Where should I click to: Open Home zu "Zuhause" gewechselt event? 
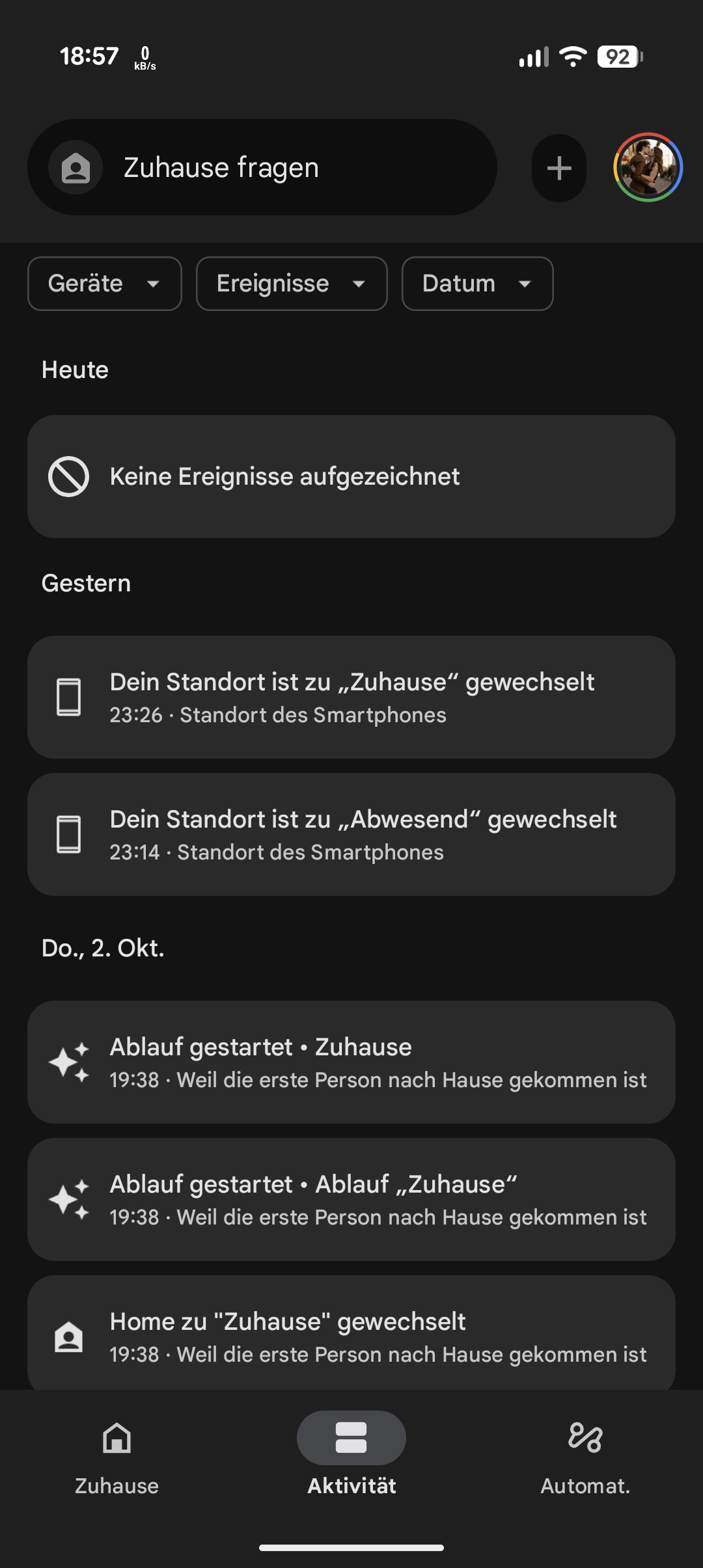[x=351, y=1335]
